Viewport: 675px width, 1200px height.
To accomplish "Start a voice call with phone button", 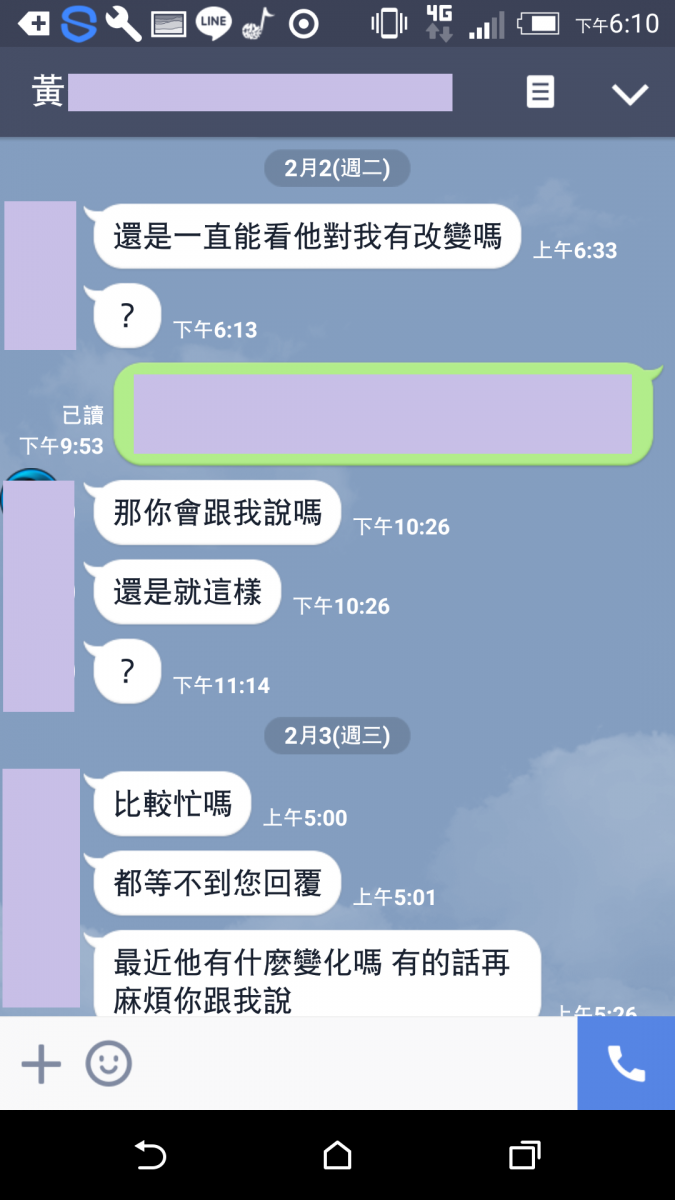I will 626,1063.
